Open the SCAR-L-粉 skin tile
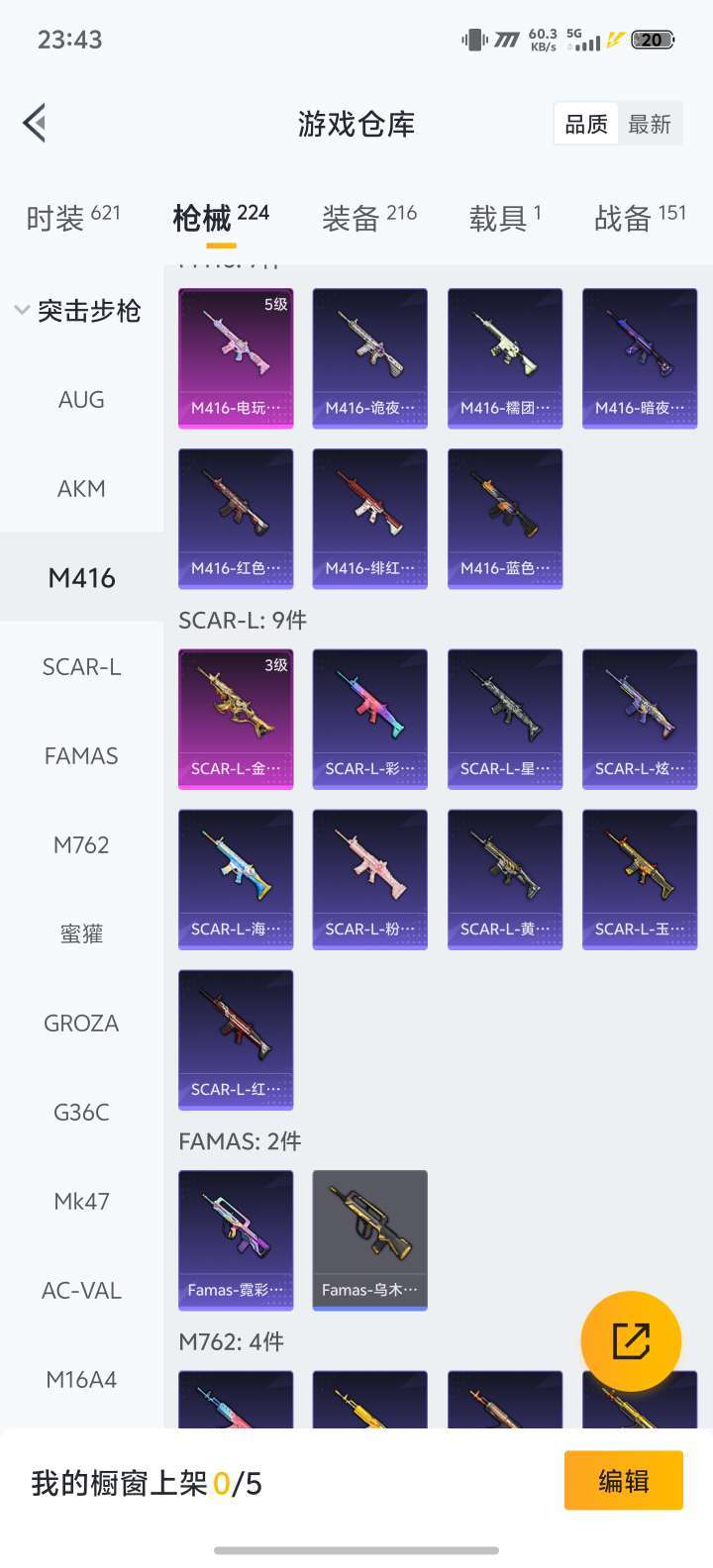713x1568 pixels. [x=369, y=879]
